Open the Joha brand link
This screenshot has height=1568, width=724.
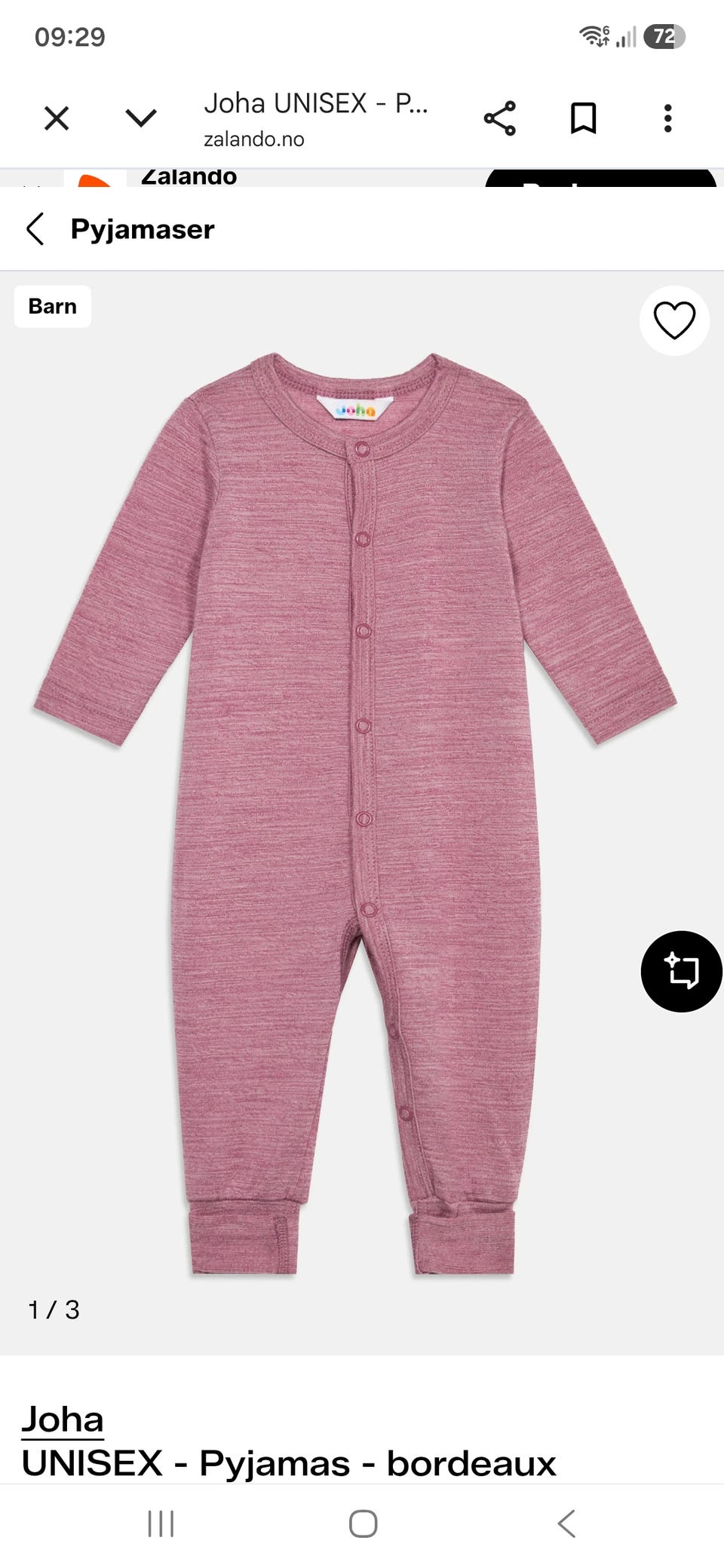63,1419
